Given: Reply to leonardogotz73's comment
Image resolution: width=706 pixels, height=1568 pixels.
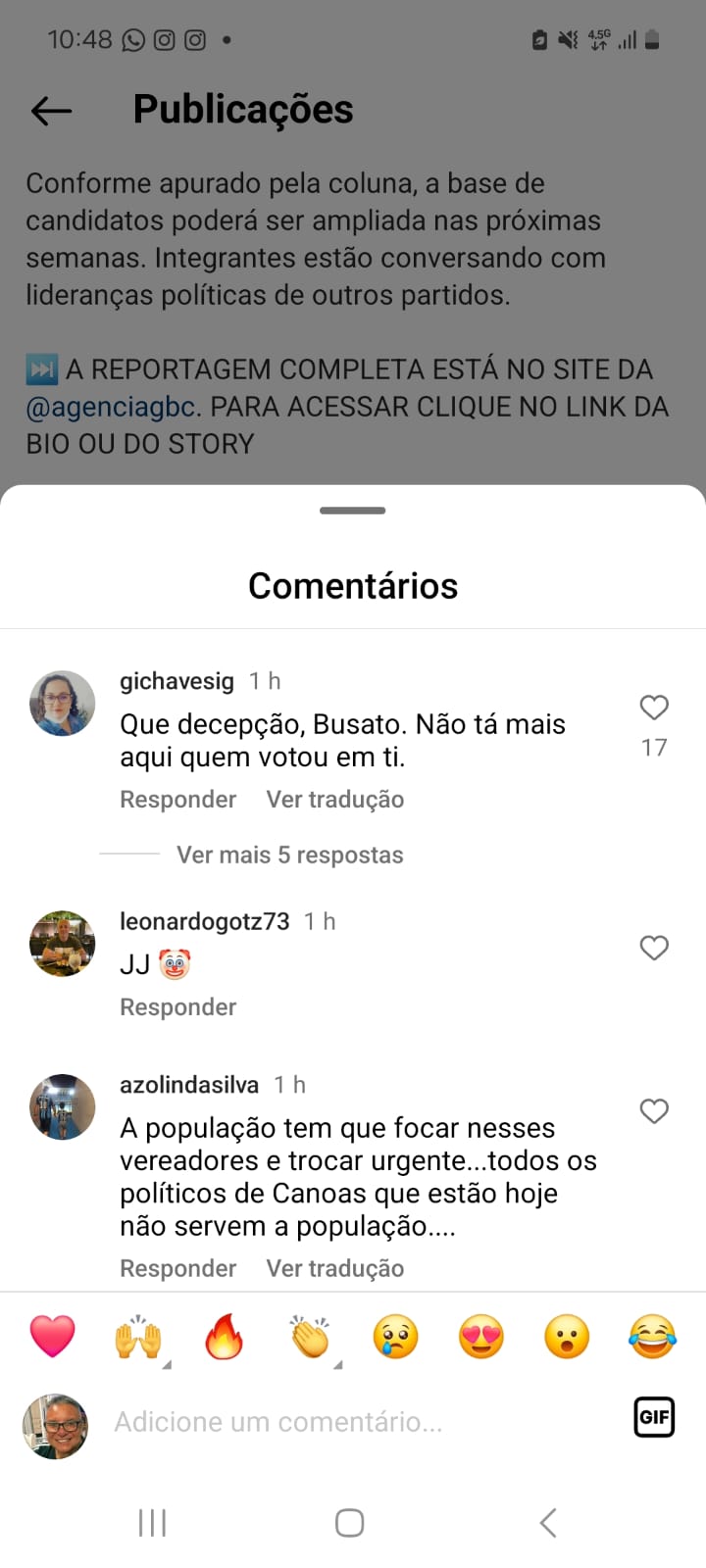Looking at the screenshot, I should point(177,1007).
